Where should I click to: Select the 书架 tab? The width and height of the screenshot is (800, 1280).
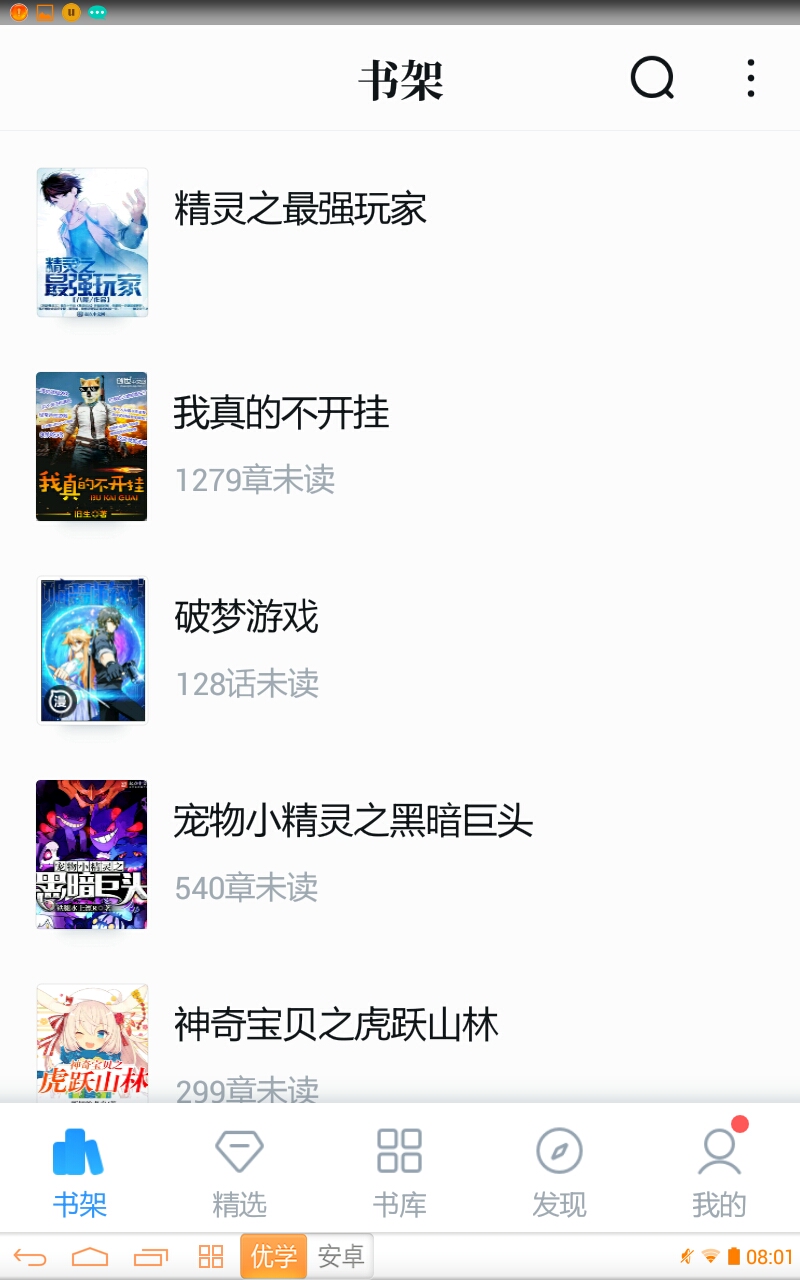(x=79, y=1172)
